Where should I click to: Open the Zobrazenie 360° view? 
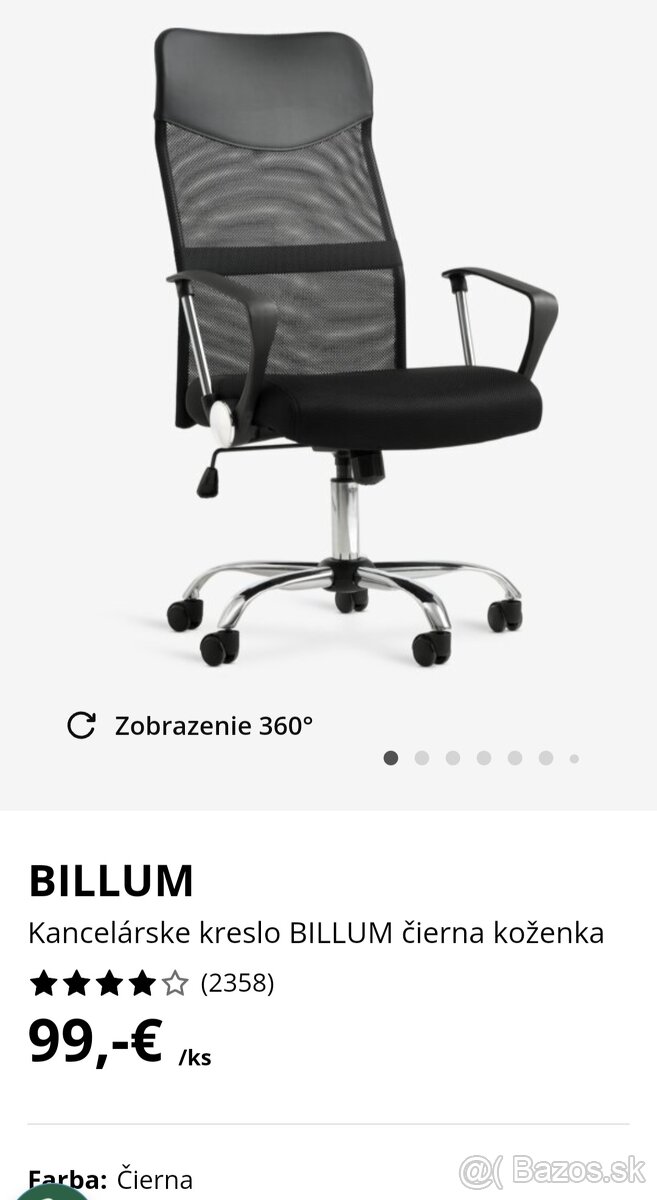click(x=190, y=725)
